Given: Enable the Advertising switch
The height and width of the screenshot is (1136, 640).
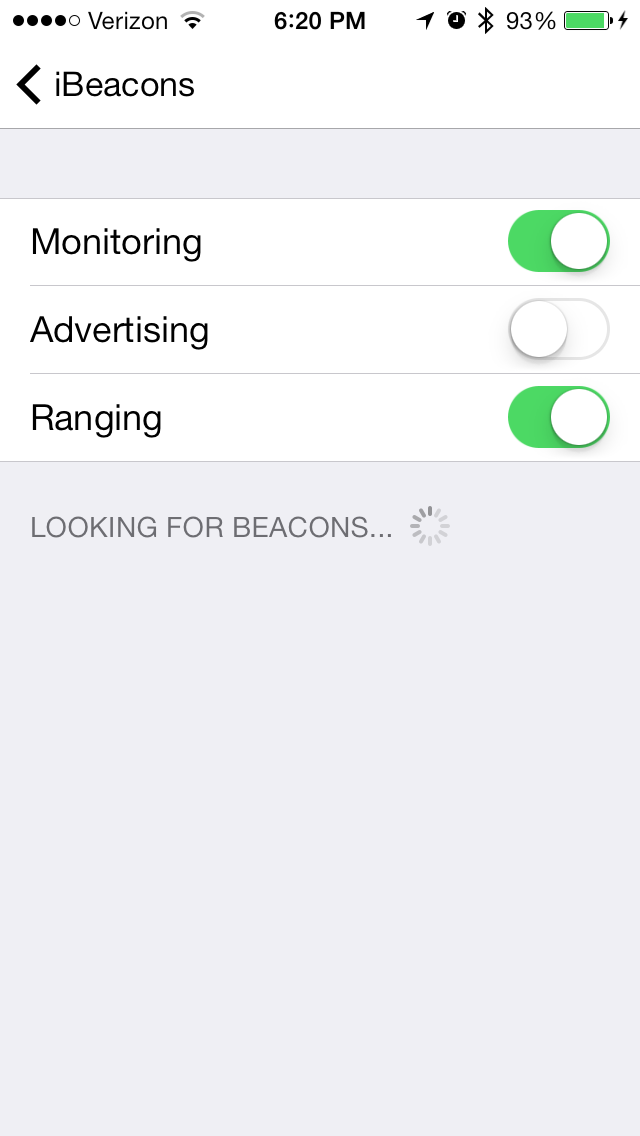Looking at the screenshot, I should (x=558, y=329).
